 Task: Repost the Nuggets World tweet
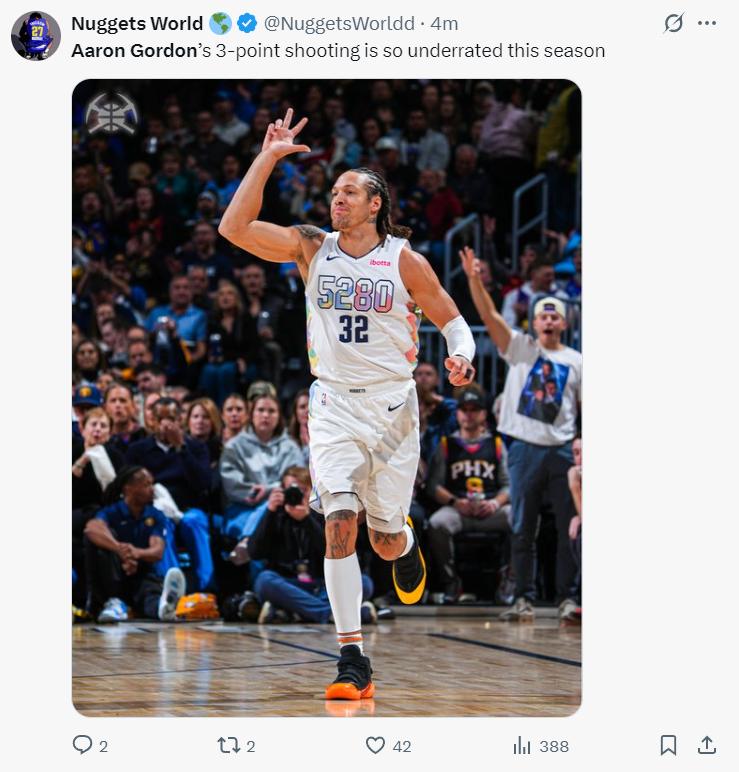pos(227,745)
